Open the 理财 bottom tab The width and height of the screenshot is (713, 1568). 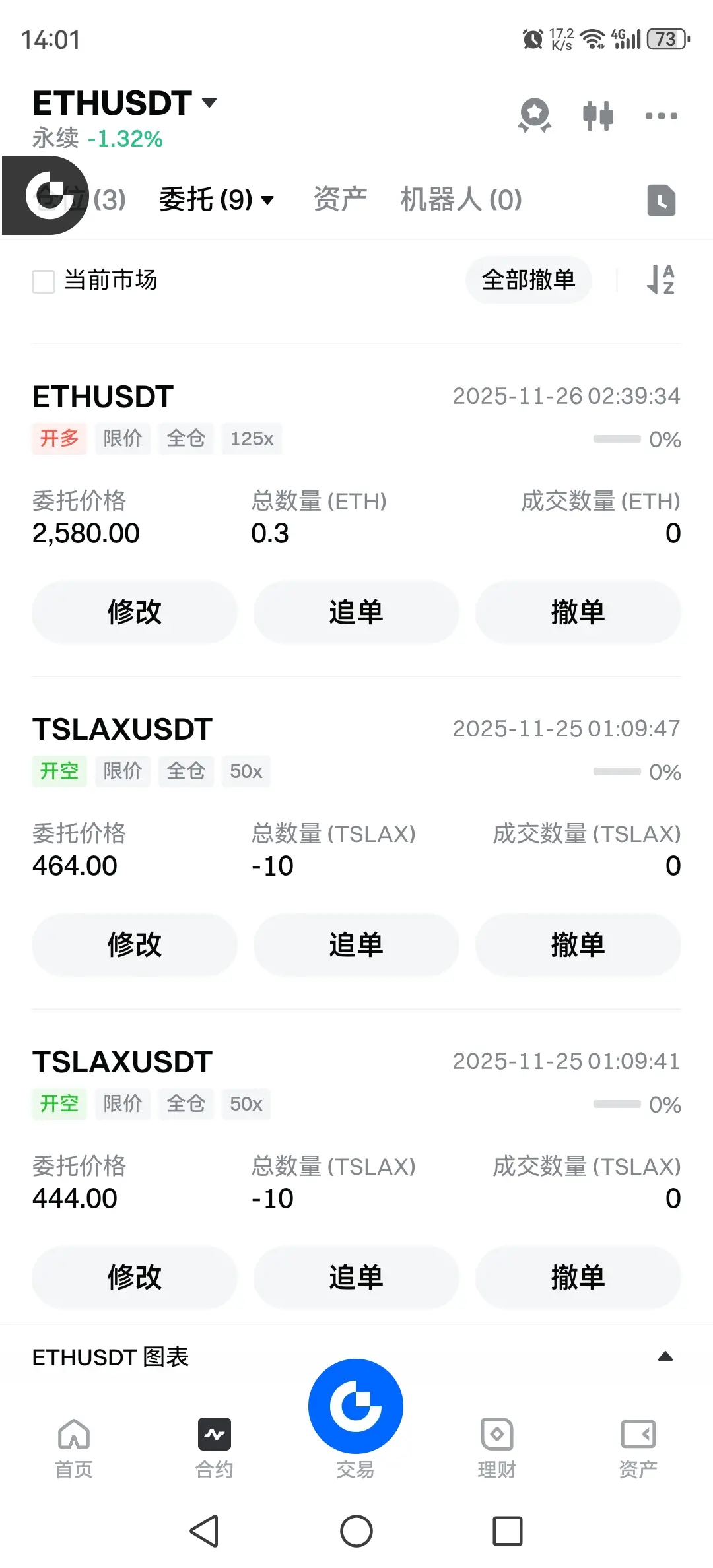click(497, 1448)
